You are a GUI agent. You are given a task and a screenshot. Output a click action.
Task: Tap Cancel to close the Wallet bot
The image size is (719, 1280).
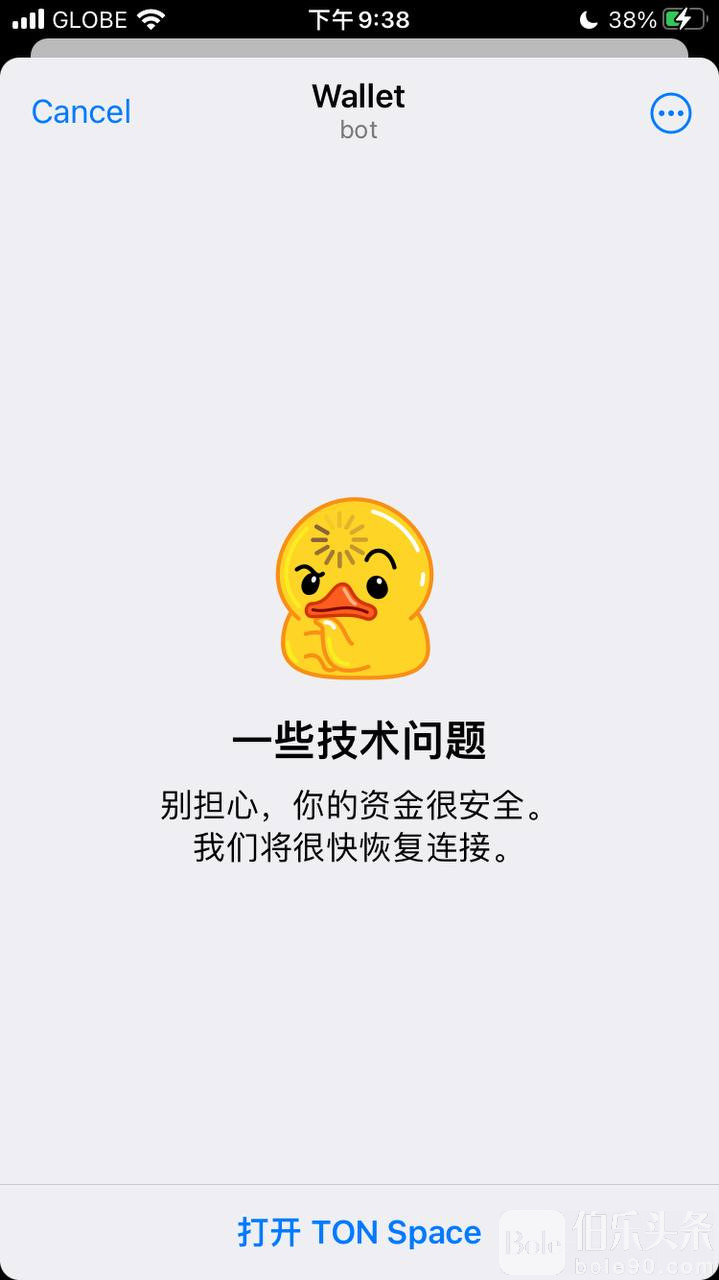81,112
